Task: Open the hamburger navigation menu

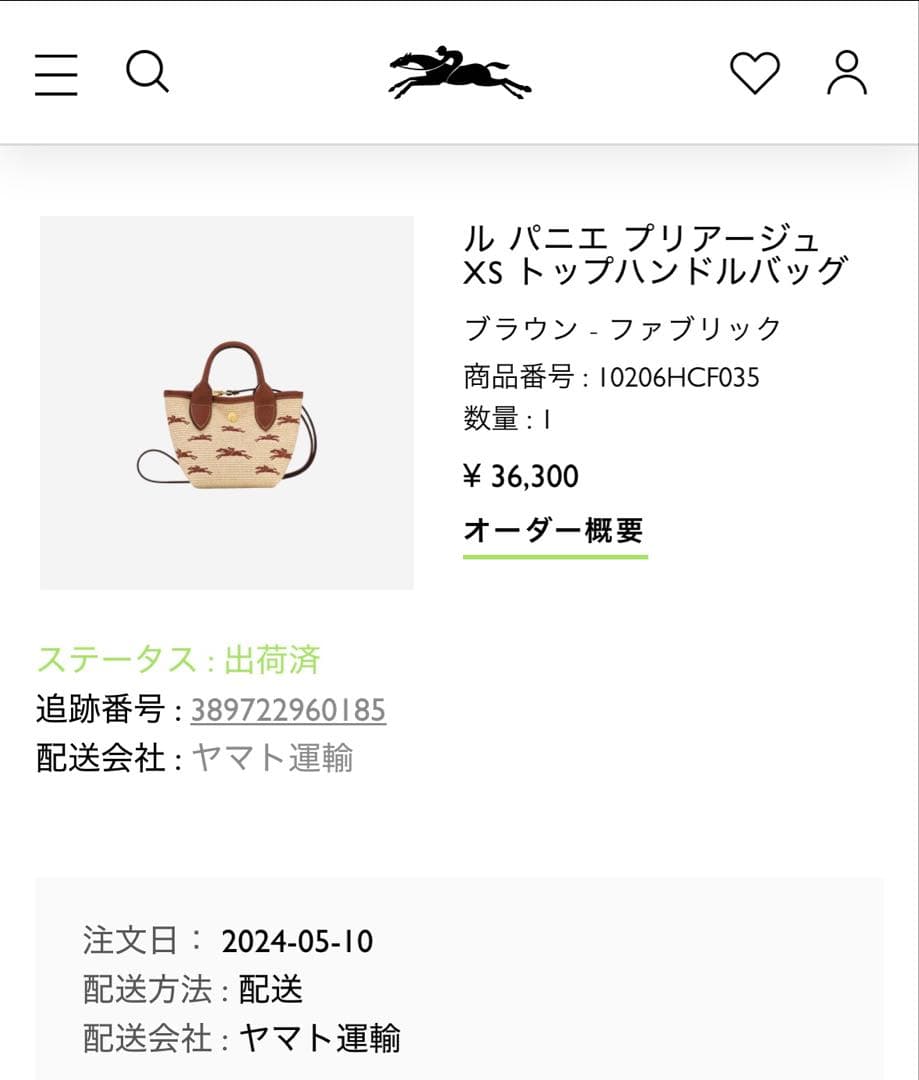Action: pyautogui.click(x=56, y=73)
